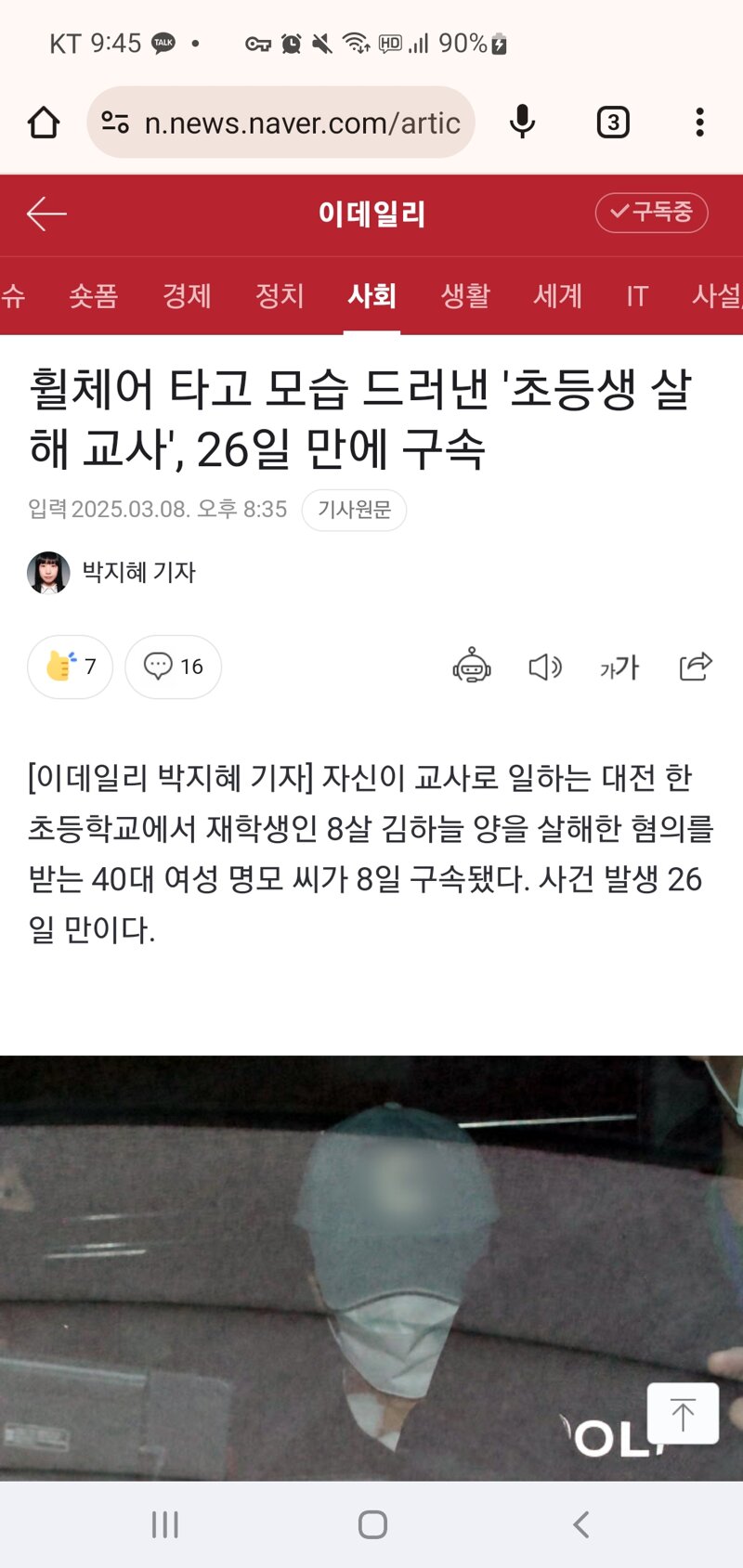Open the 16 comments
Viewport: 743px width, 1568px height.
click(x=173, y=667)
